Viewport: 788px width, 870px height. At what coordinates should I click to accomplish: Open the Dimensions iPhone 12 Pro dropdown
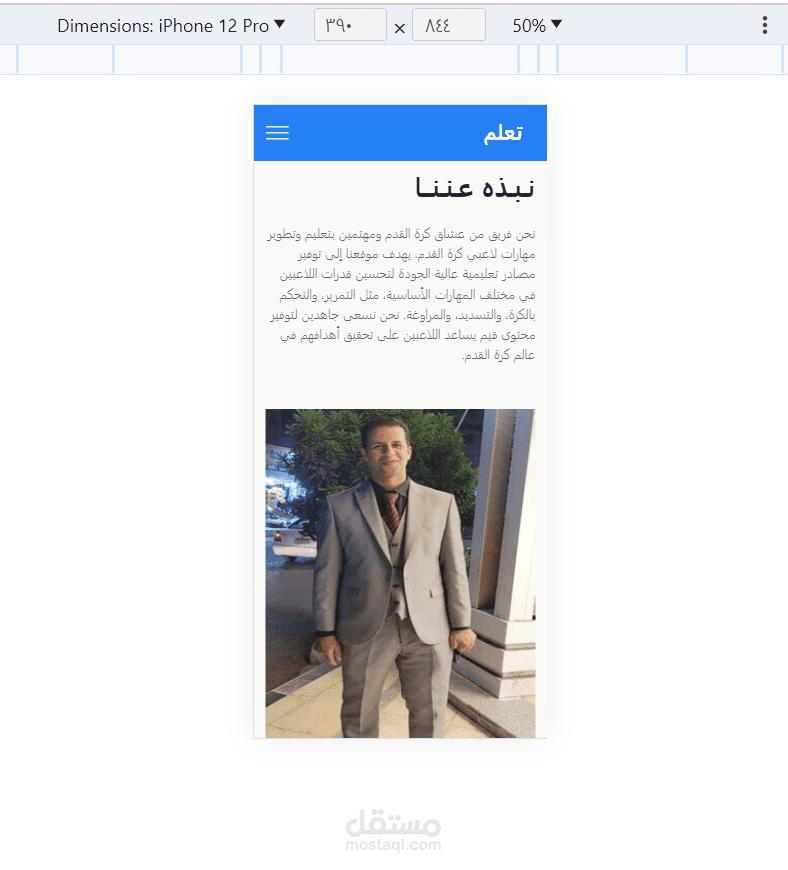point(171,26)
